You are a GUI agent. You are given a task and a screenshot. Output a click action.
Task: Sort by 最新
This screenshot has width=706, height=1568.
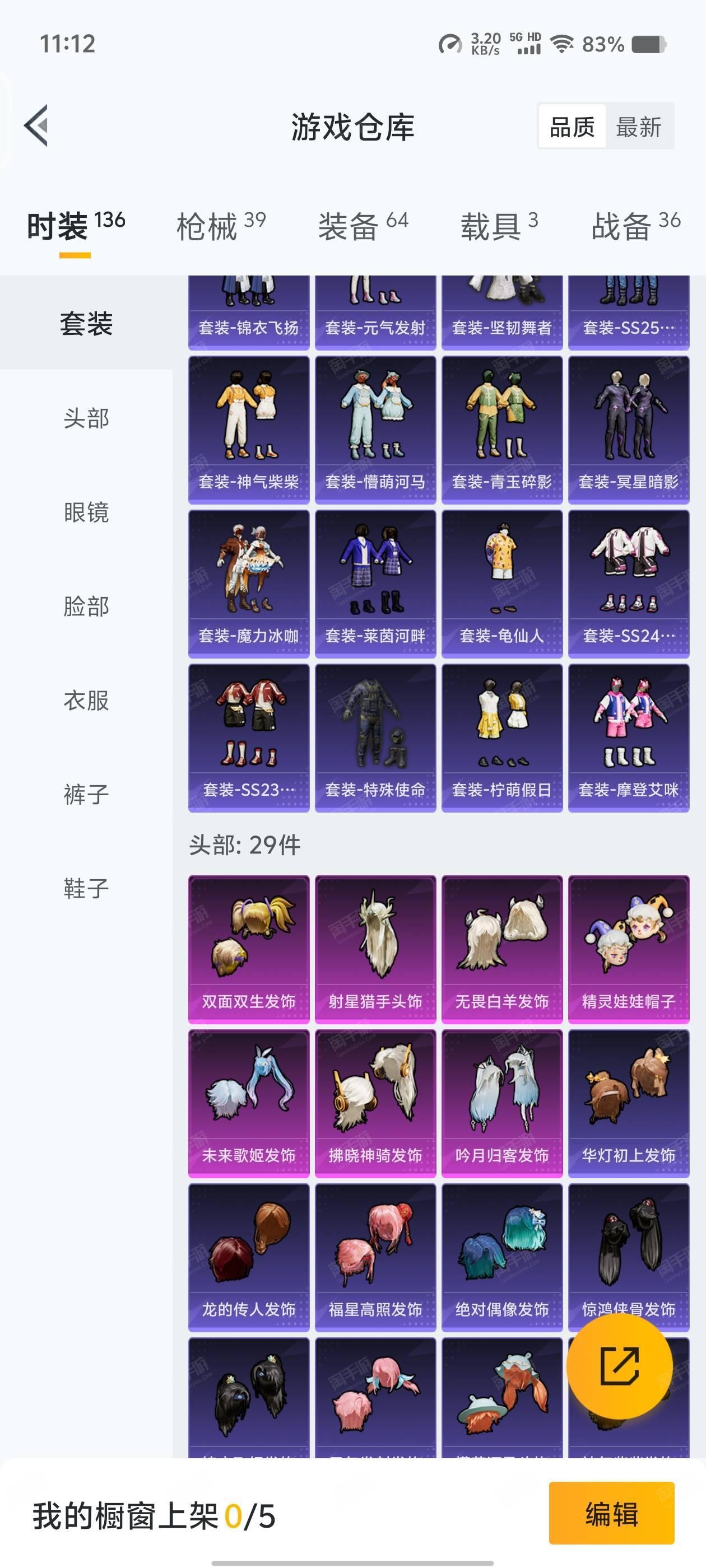pyautogui.click(x=638, y=127)
